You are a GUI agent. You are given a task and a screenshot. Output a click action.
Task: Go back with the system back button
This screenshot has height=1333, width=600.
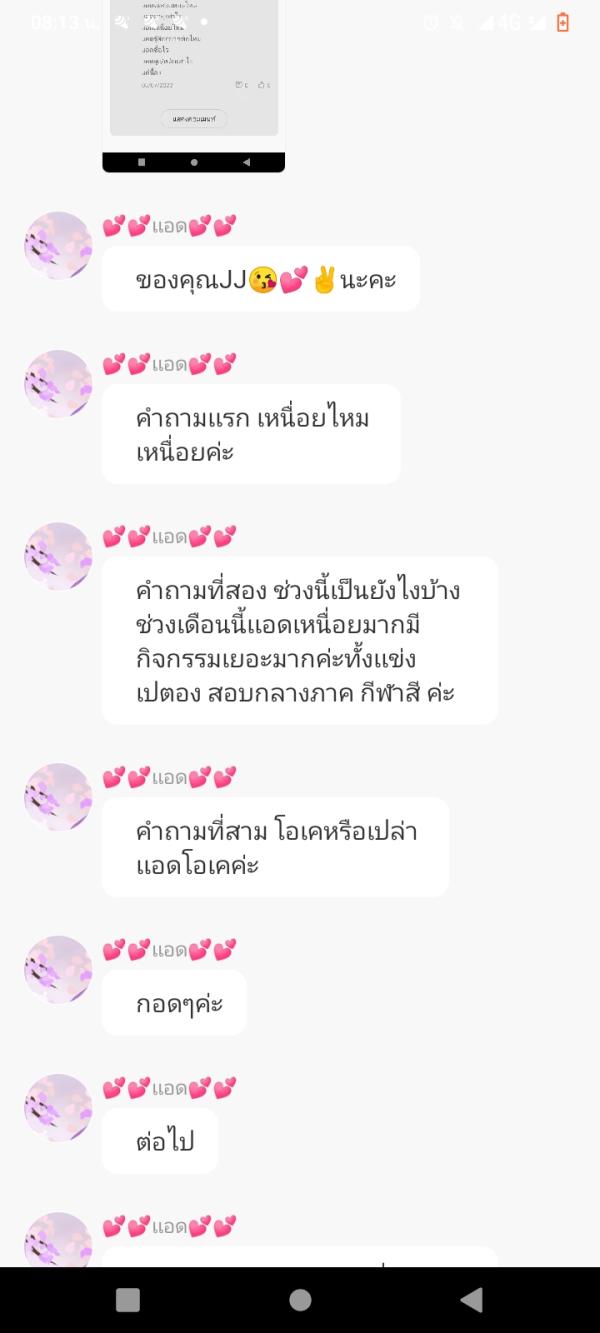471,1299
